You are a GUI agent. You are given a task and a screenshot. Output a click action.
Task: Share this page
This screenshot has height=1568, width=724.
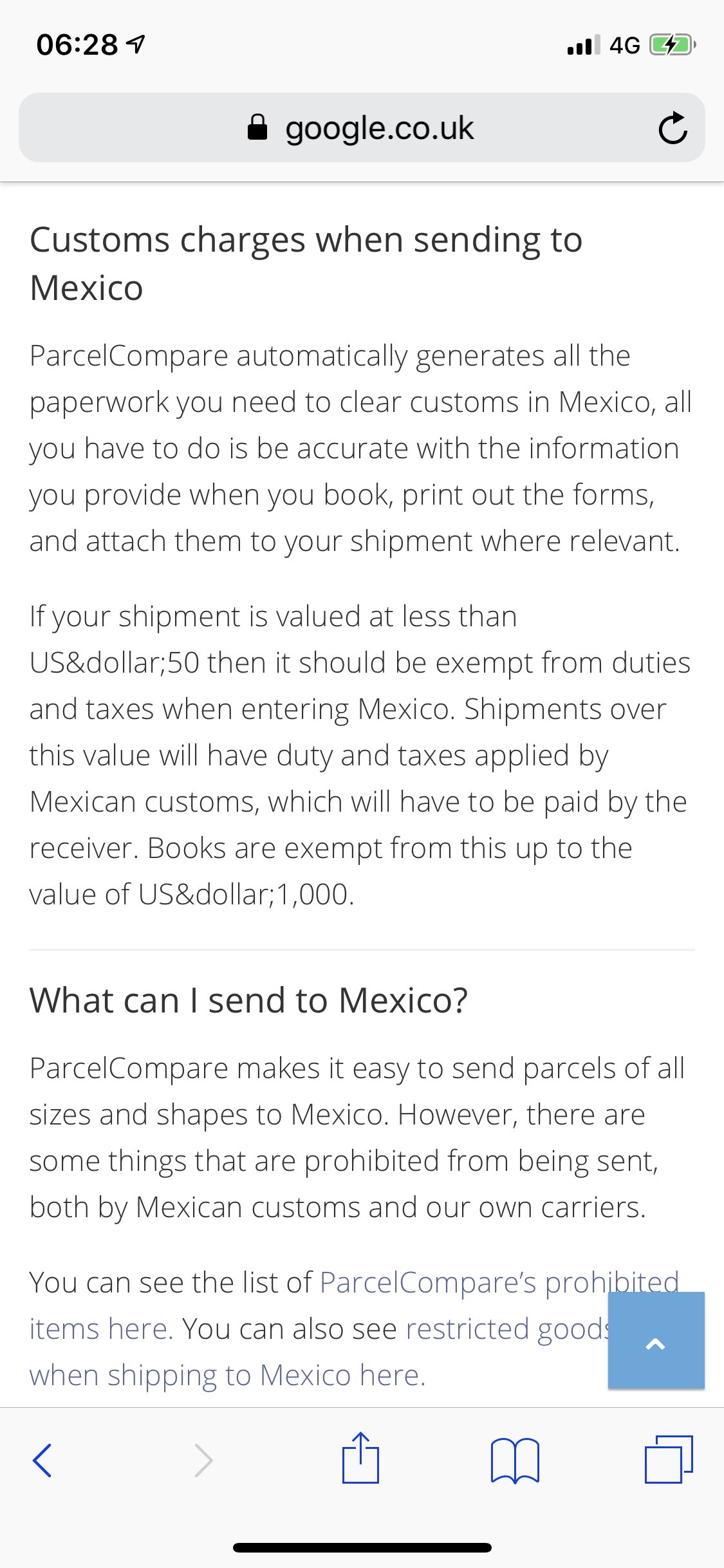click(x=360, y=1459)
